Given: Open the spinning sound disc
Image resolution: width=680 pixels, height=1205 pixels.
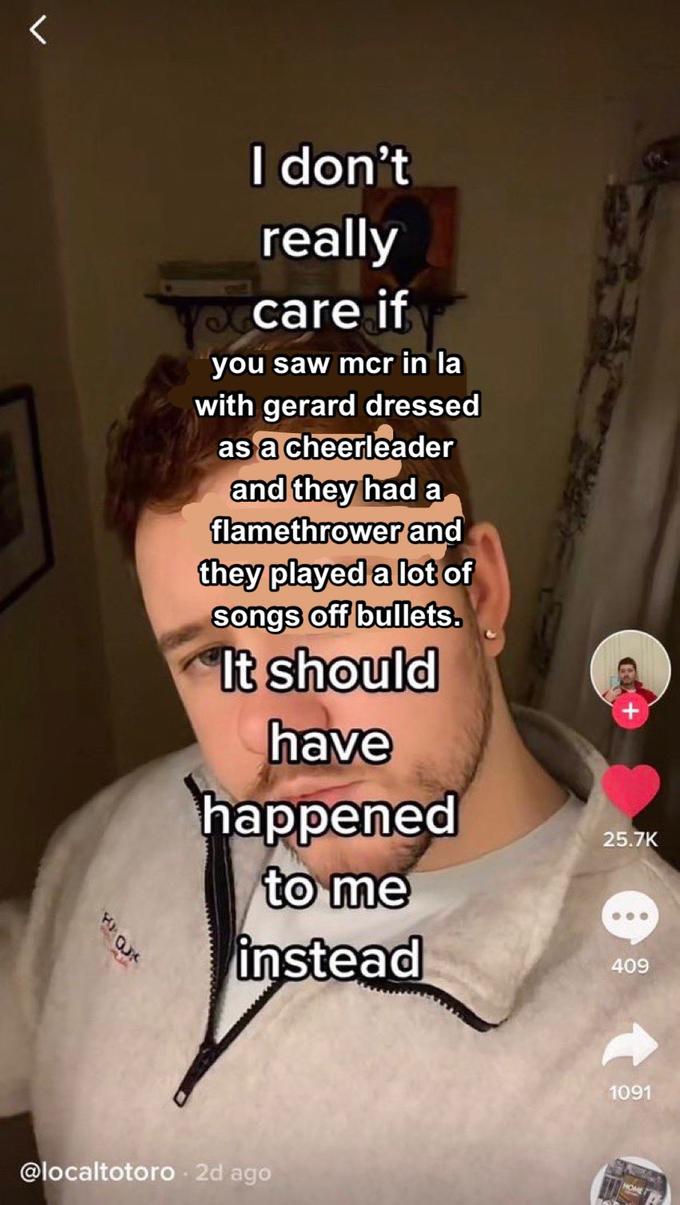Looking at the screenshot, I should click(x=632, y=1183).
